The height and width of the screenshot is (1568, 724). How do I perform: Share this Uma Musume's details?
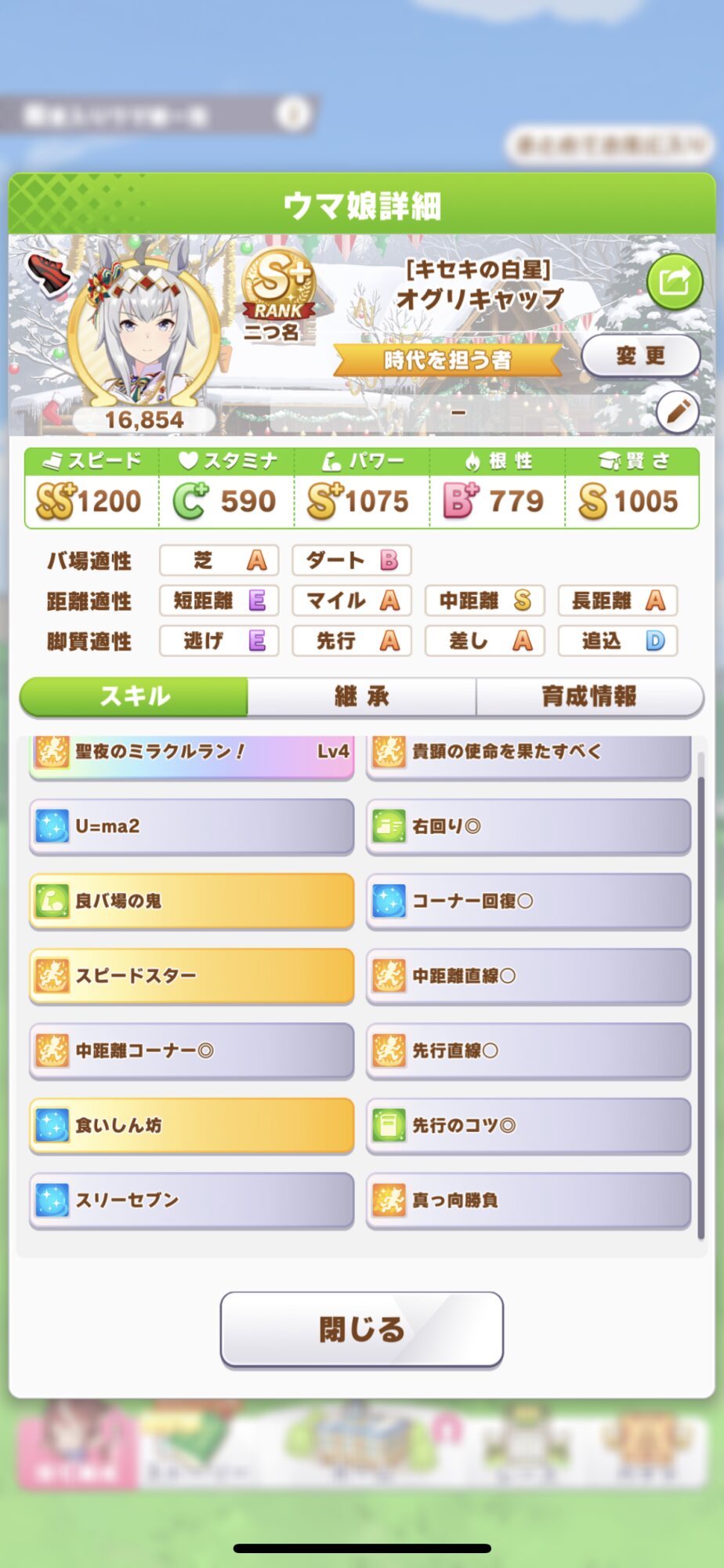pos(674,281)
